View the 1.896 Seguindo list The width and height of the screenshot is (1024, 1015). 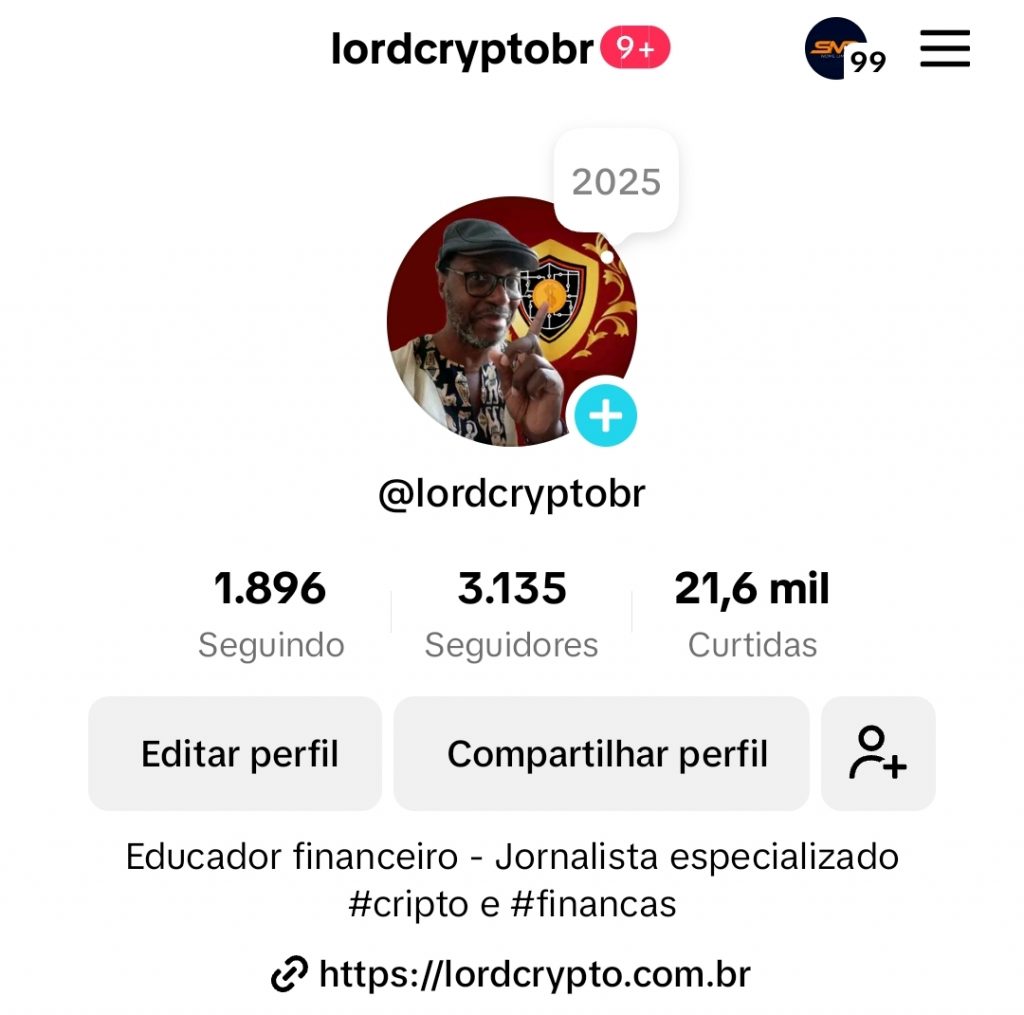270,614
